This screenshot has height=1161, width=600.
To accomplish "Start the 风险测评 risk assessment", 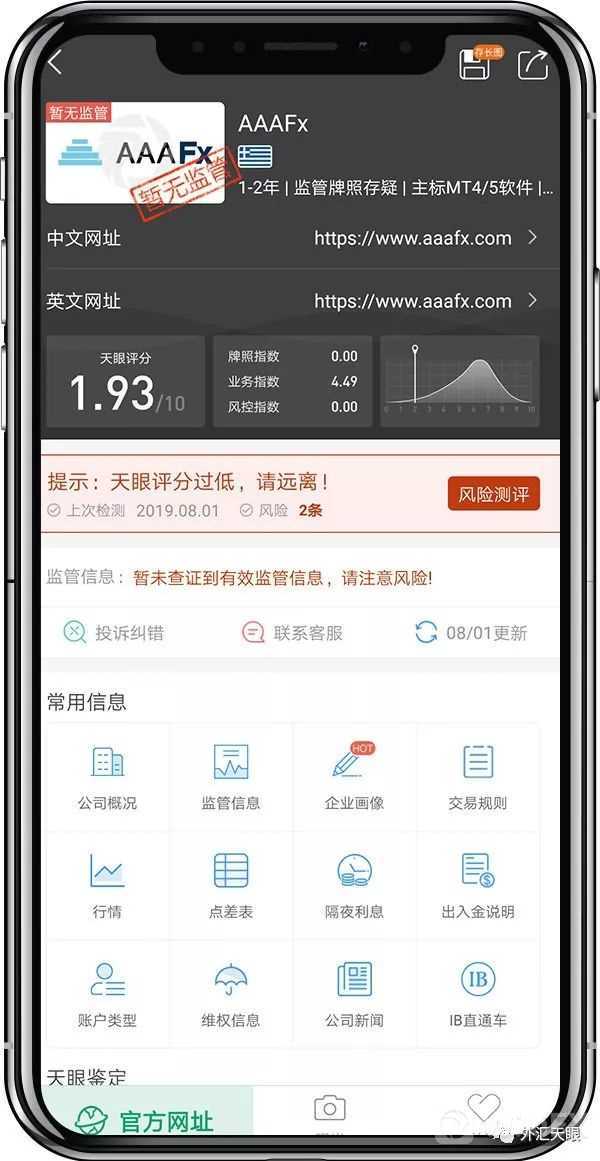I will pyautogui.click(x=493, y=494).
